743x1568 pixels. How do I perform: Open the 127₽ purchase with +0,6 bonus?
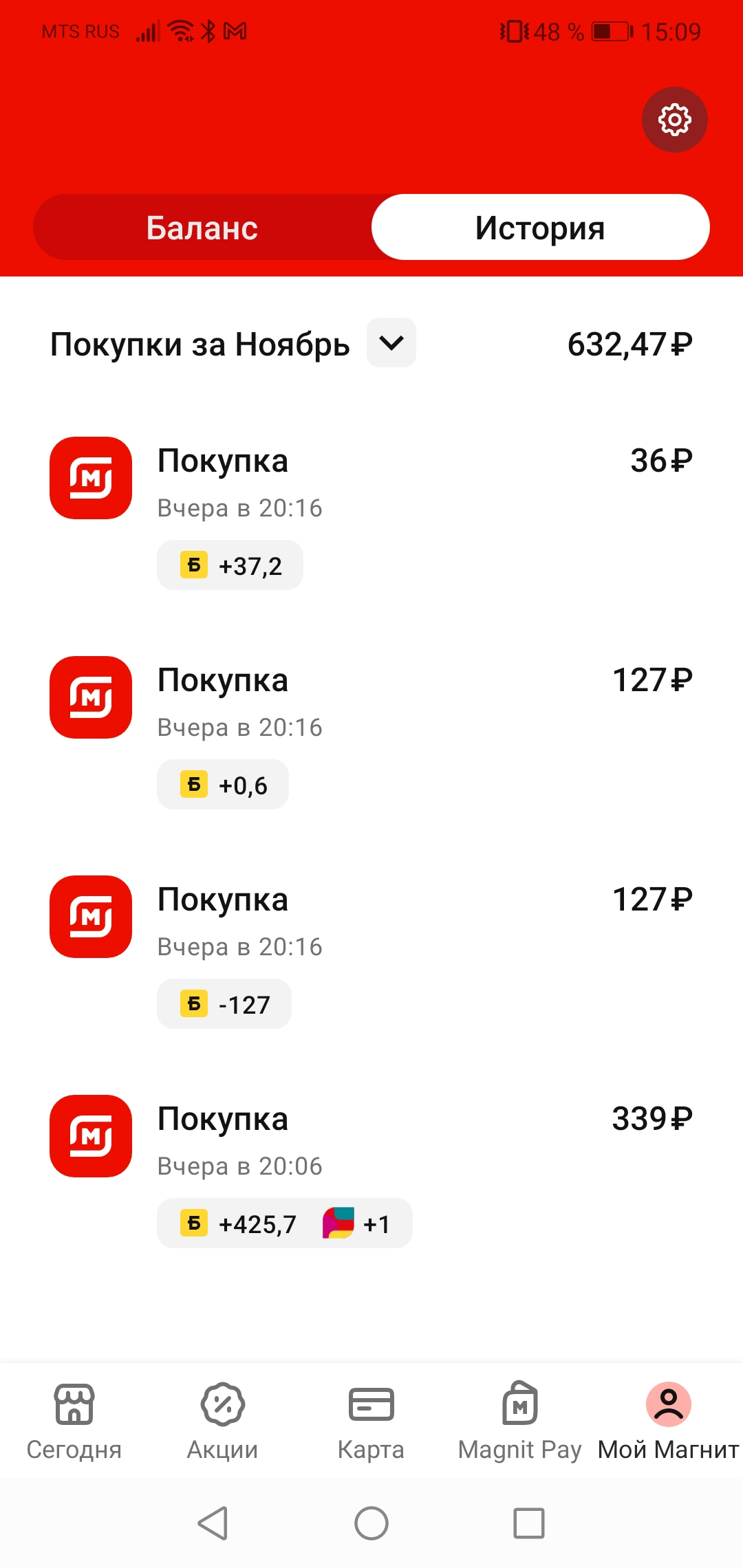371,732
